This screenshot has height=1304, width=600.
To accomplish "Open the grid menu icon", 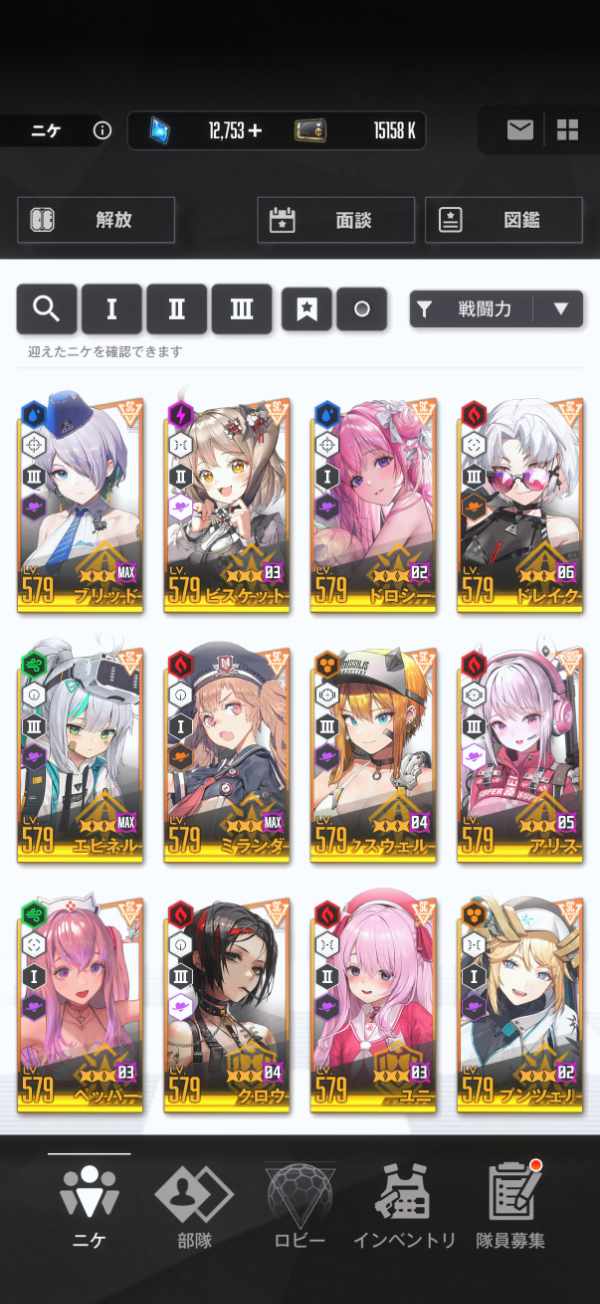I will [567, 130].
